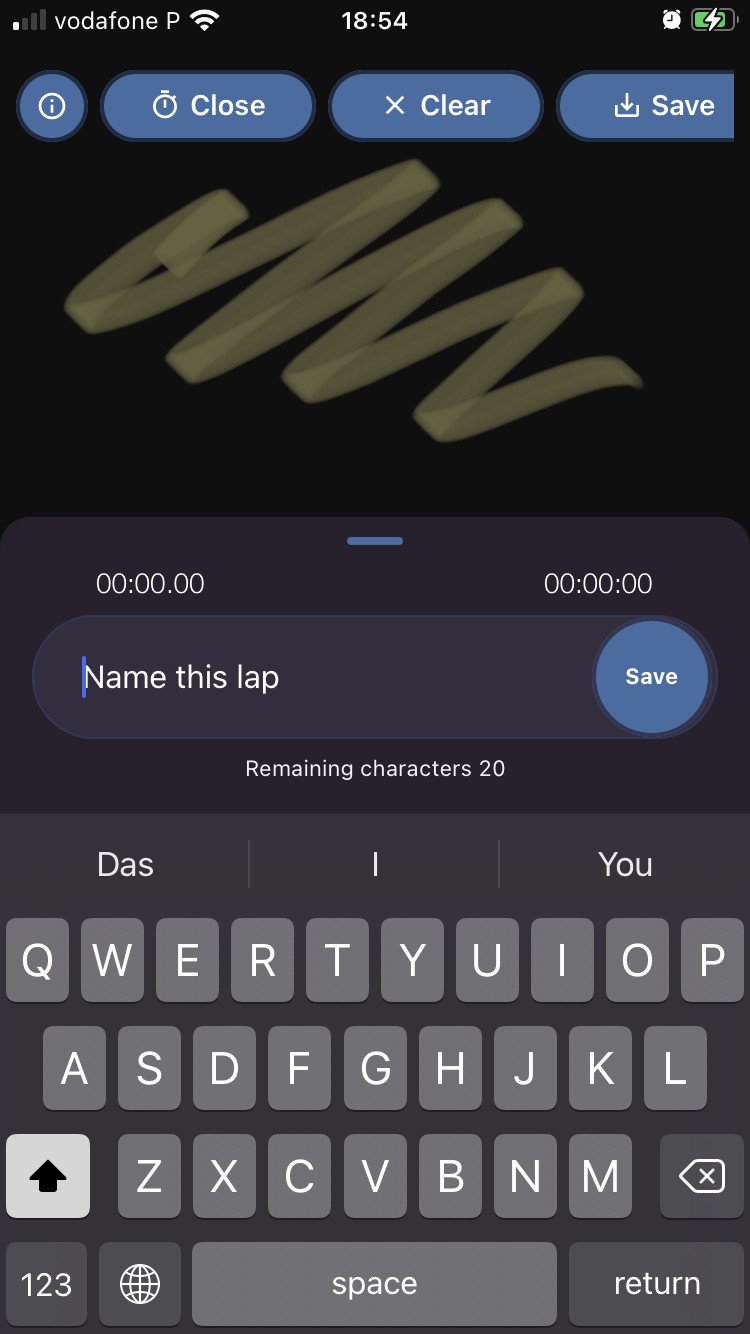Tap the backspace key on the keyboard

(x=702, y=1176)
